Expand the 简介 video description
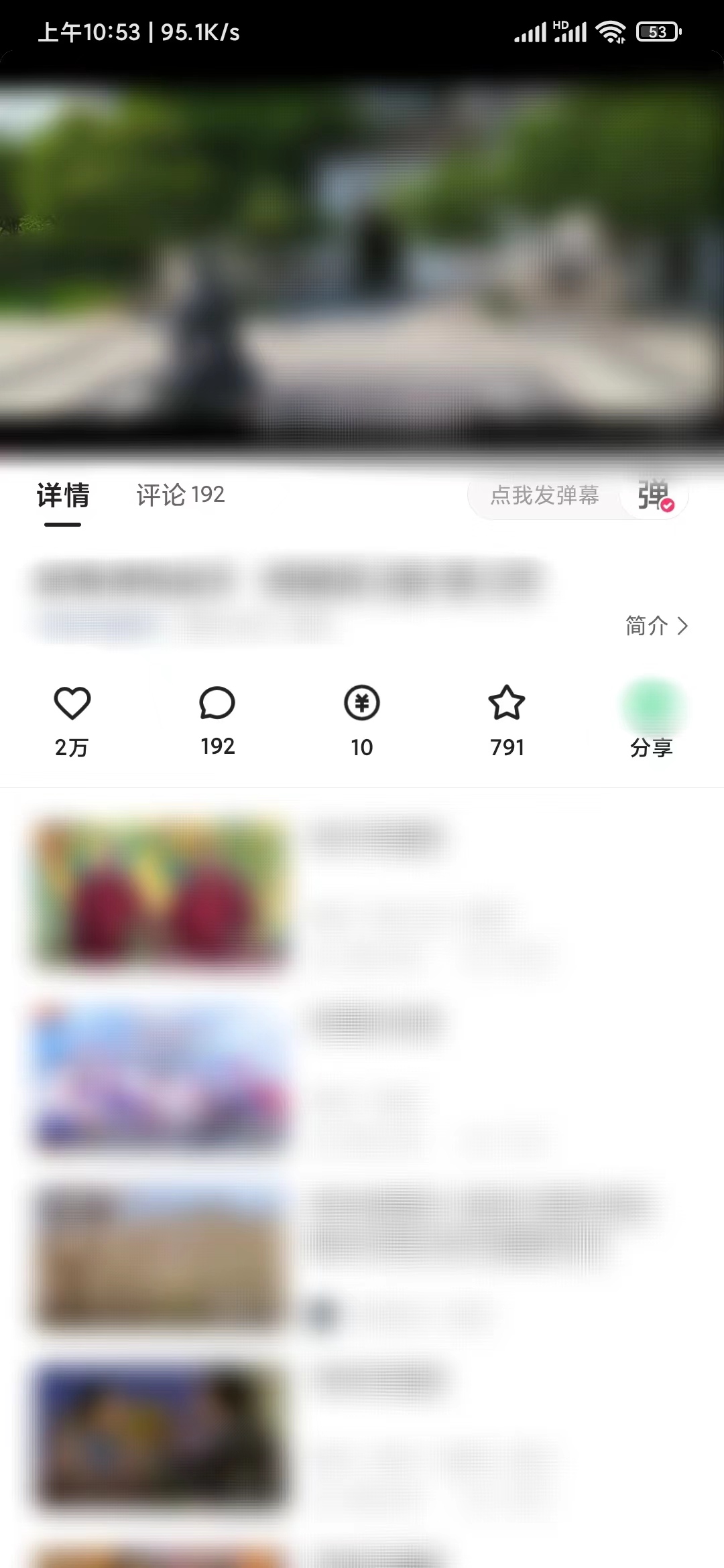This screenshot has width=724, height=1568. [x=646, y=625]
